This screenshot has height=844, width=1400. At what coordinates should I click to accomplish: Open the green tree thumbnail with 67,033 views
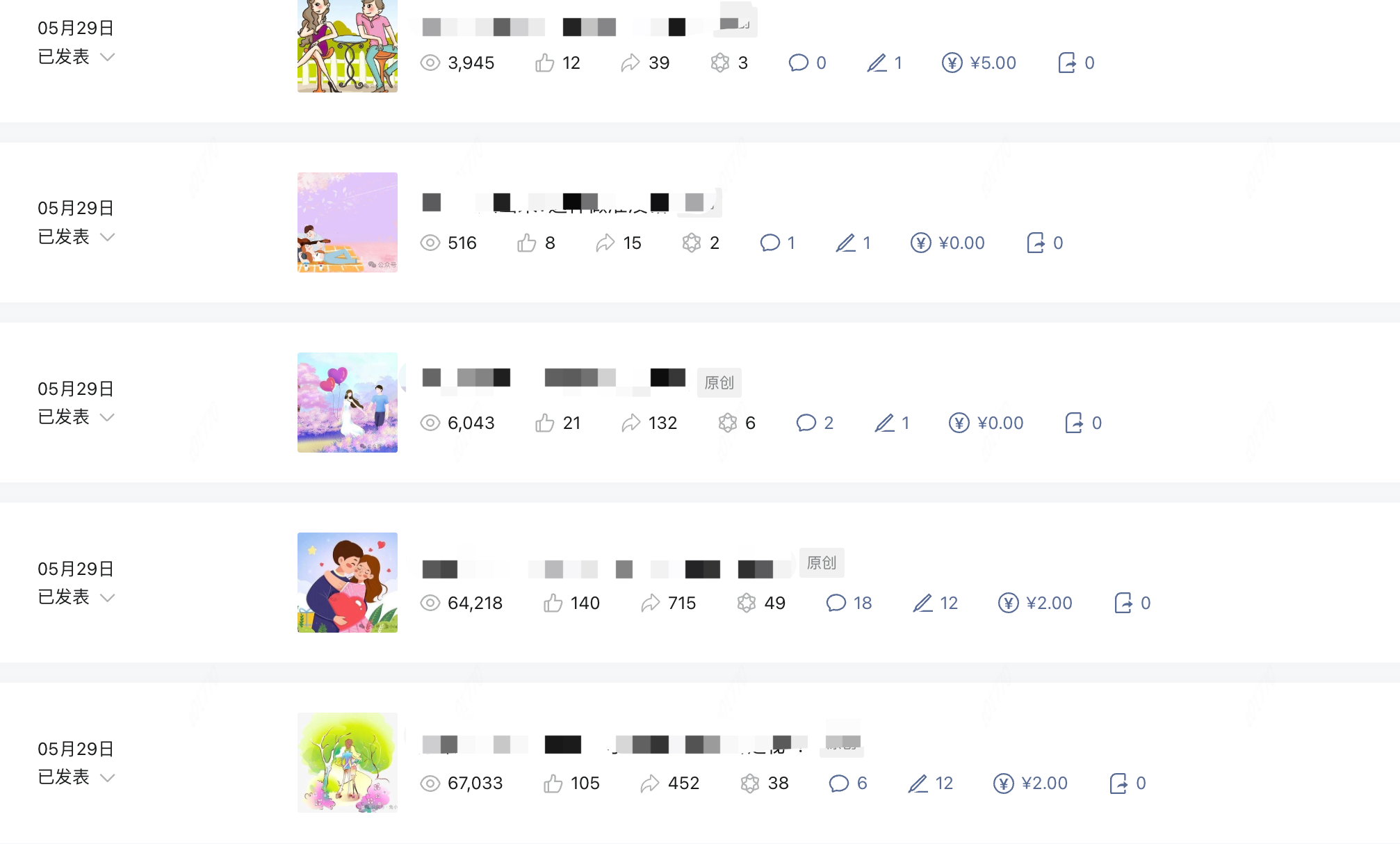tap(347, 763)
